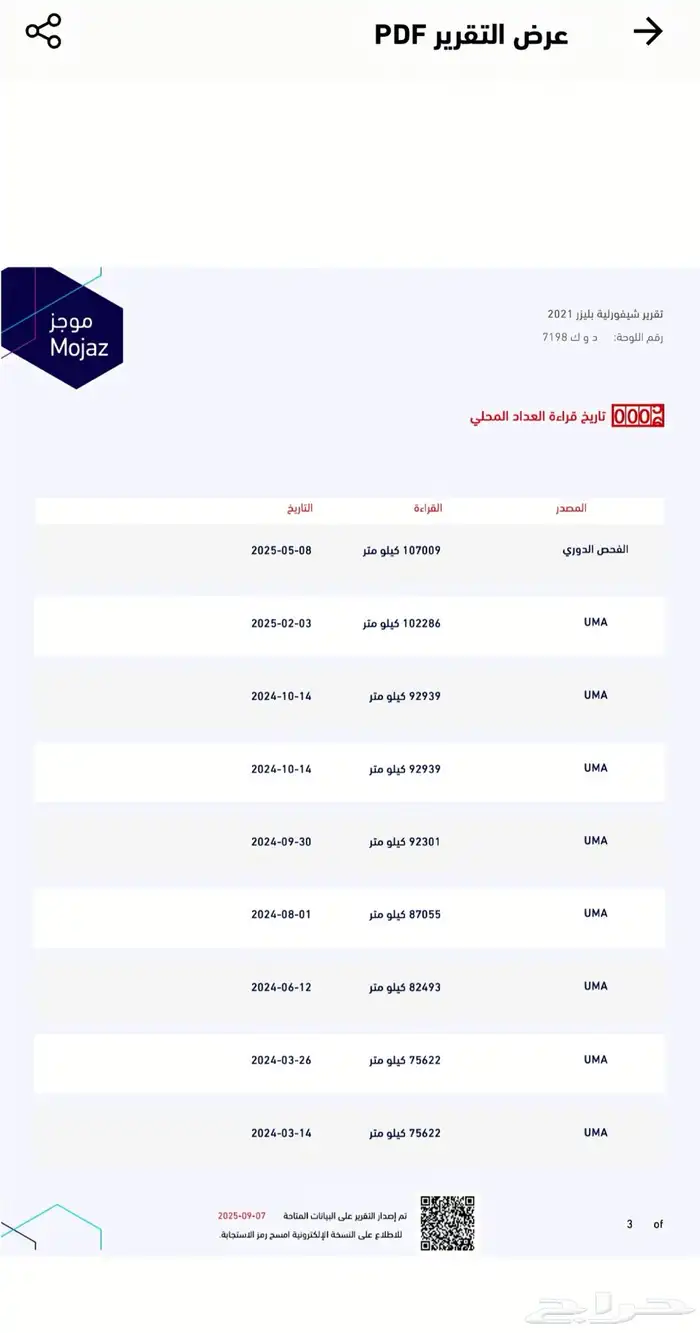Image resolution: width=700 pixels, height=1333 pixels.
Task: Go back using the arrow icon
Action: coord(648,32)
